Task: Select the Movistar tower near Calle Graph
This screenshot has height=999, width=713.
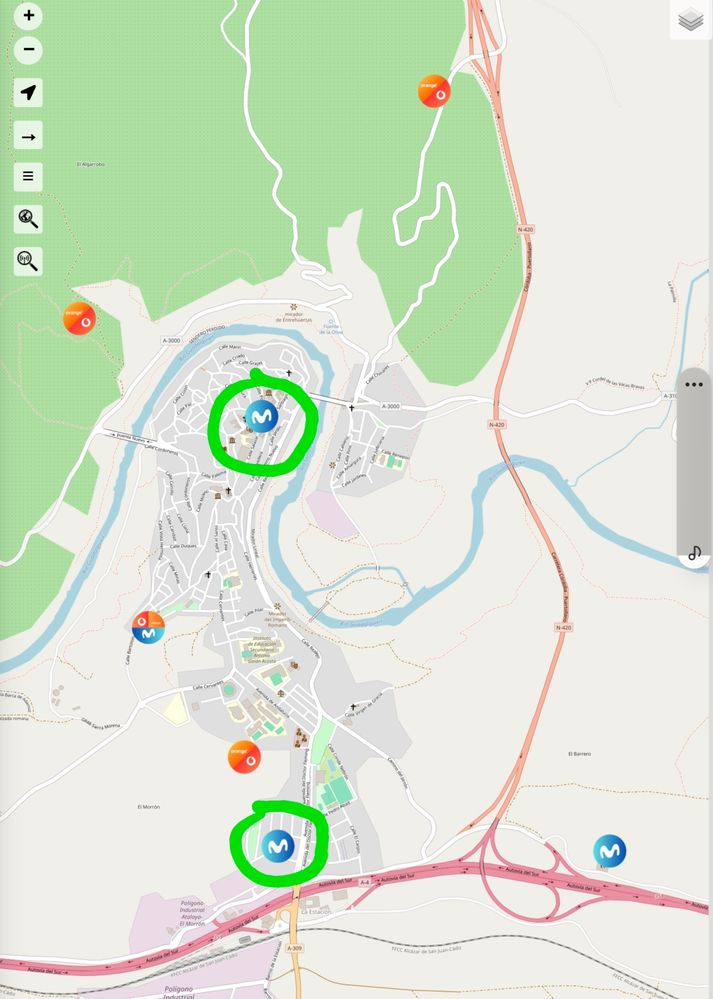Action: click(261, 415)
